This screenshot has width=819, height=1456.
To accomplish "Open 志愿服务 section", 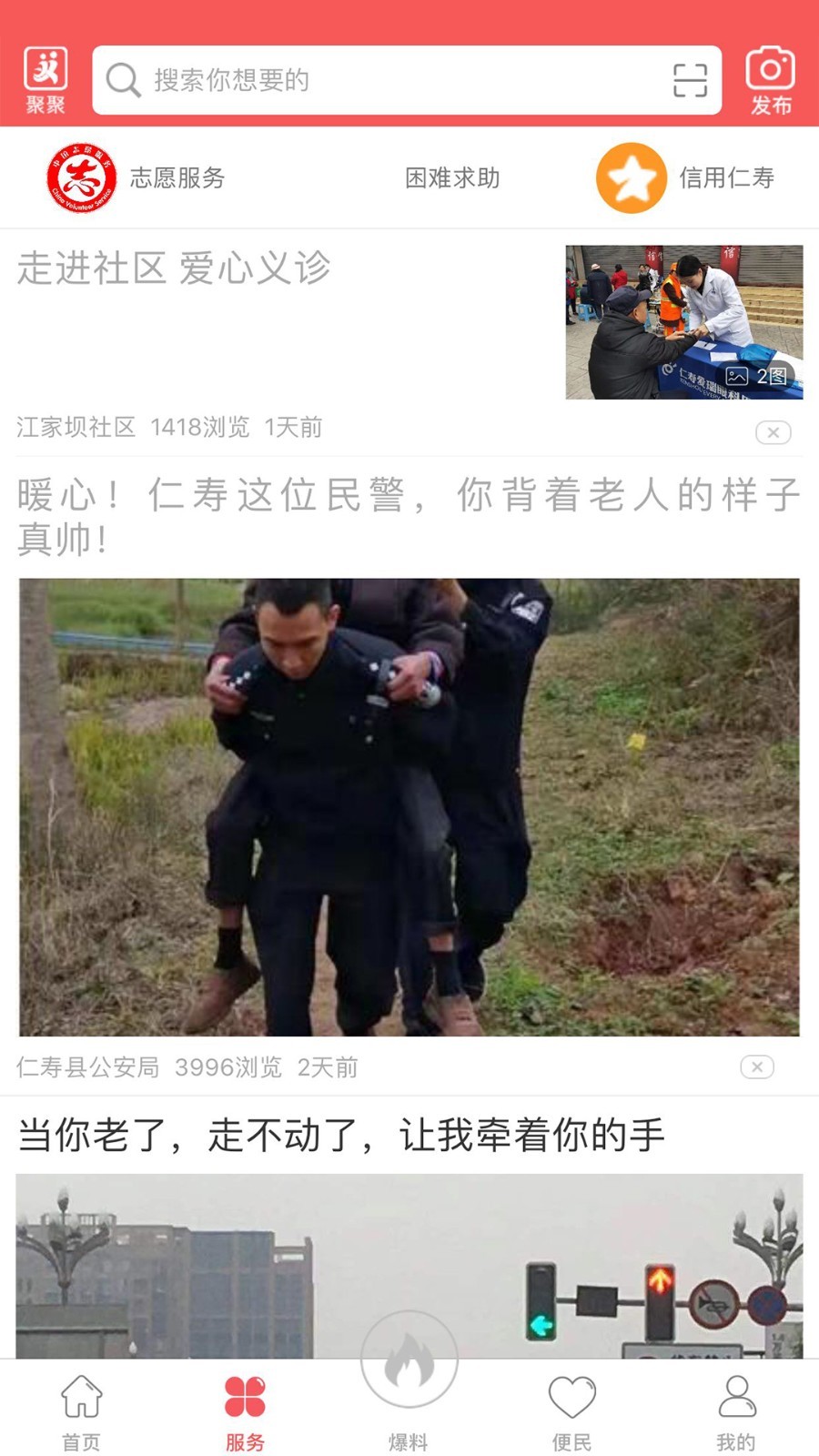I will (136, 177).
